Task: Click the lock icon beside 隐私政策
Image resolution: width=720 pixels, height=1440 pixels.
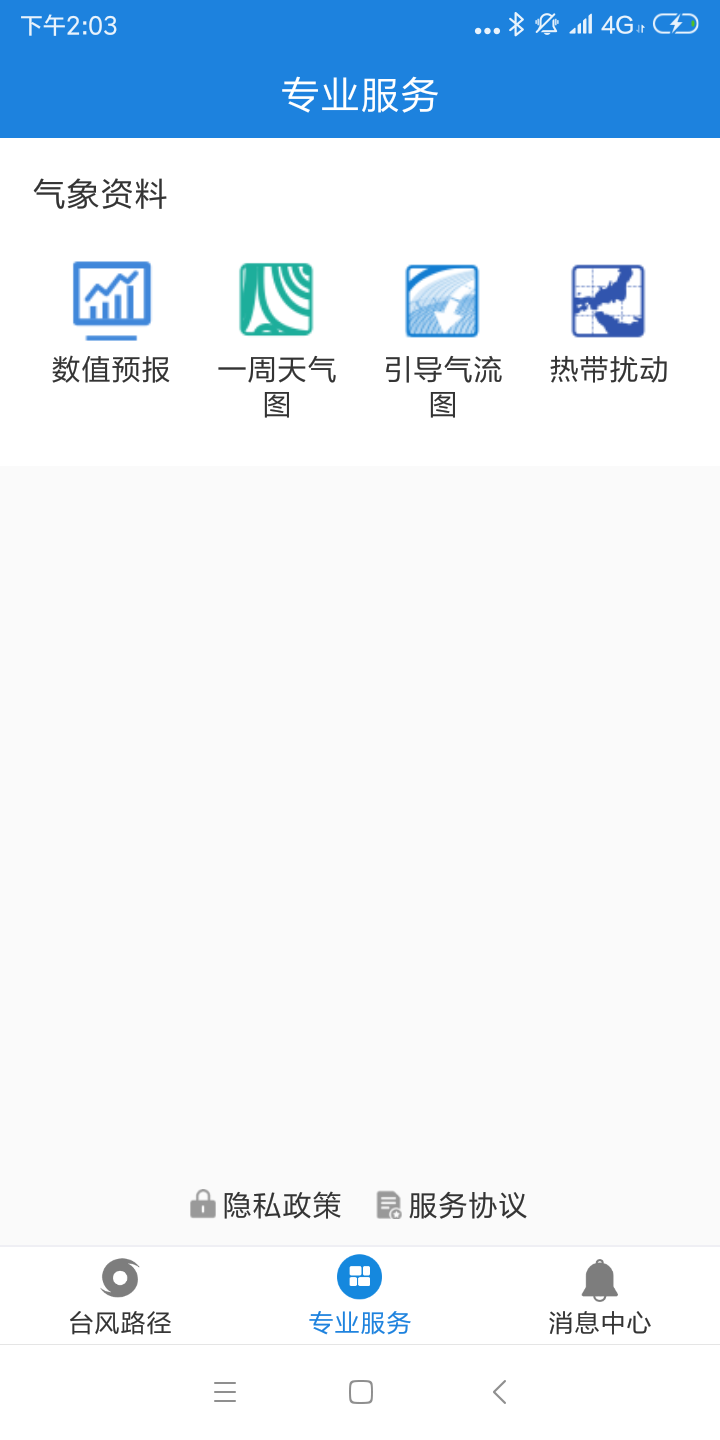Action: 203,1205
